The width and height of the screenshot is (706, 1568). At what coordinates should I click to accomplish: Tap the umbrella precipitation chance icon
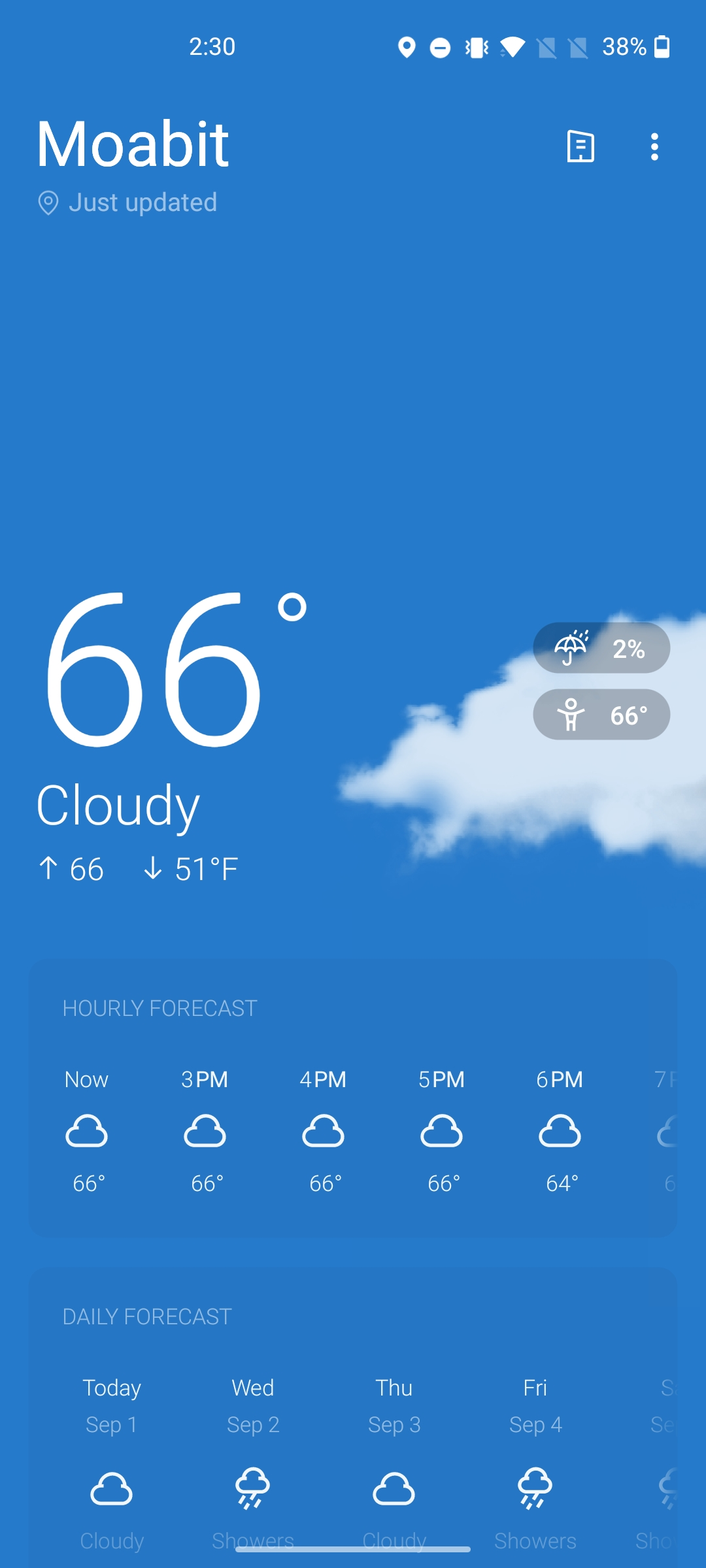[x=569, y=647]
